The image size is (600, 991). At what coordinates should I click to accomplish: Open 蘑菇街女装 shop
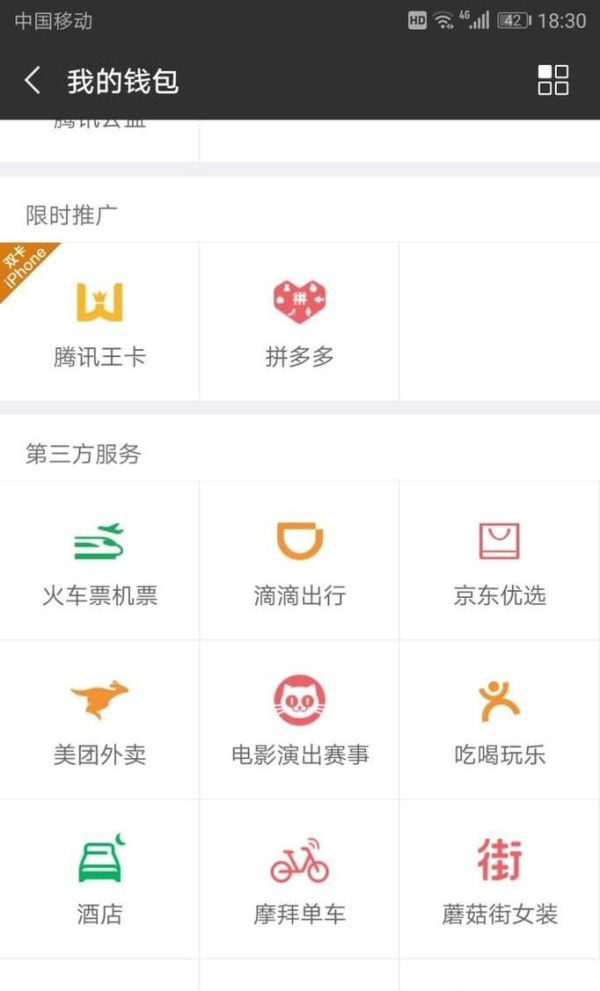[x=499, y=879]
